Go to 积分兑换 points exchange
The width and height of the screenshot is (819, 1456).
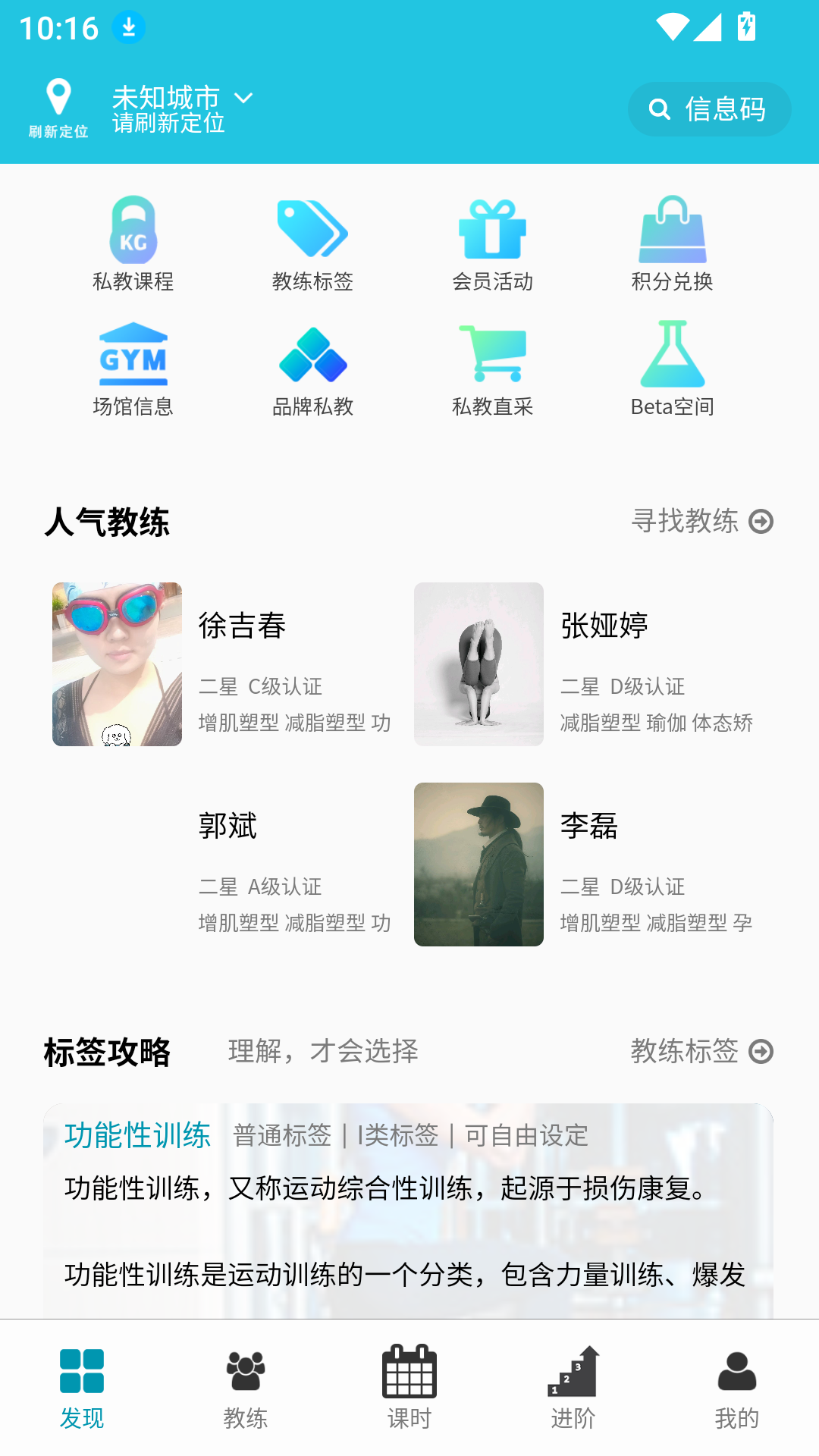coord(672,244)
